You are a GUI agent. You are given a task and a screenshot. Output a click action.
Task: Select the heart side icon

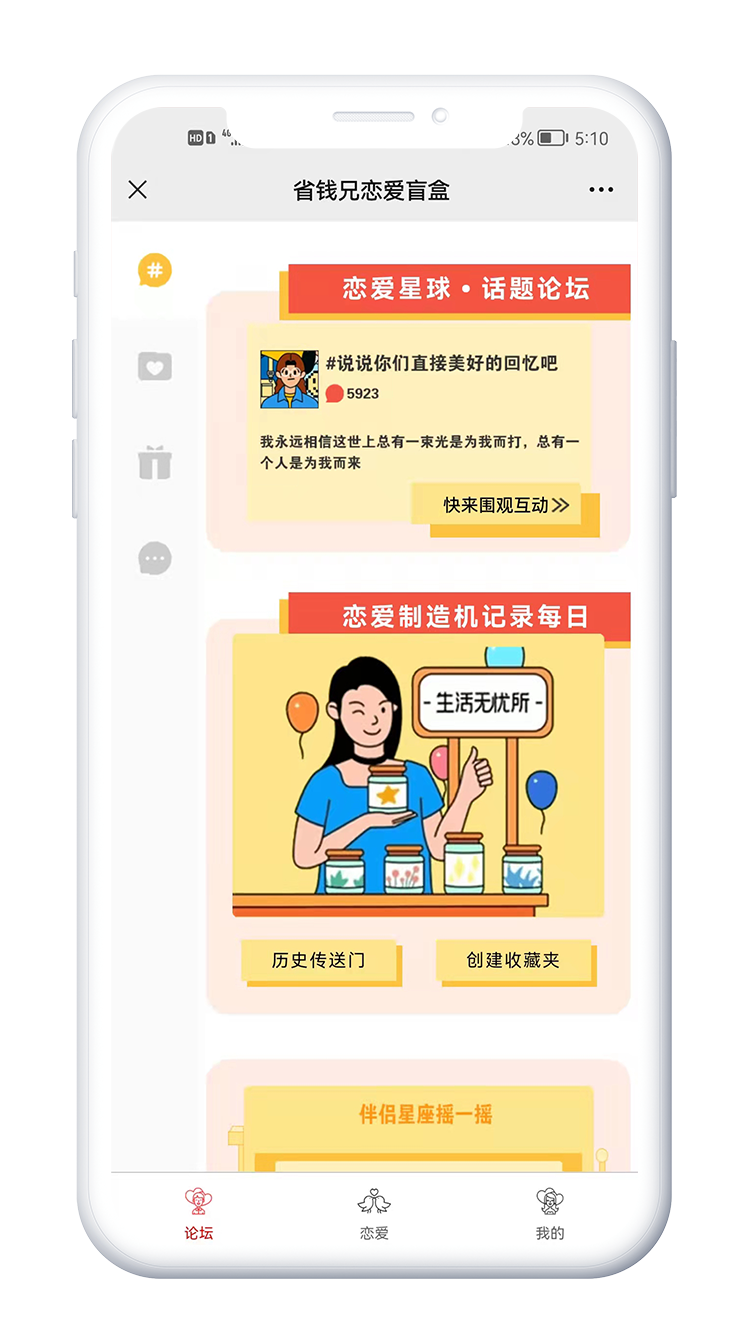click(155, 367)
